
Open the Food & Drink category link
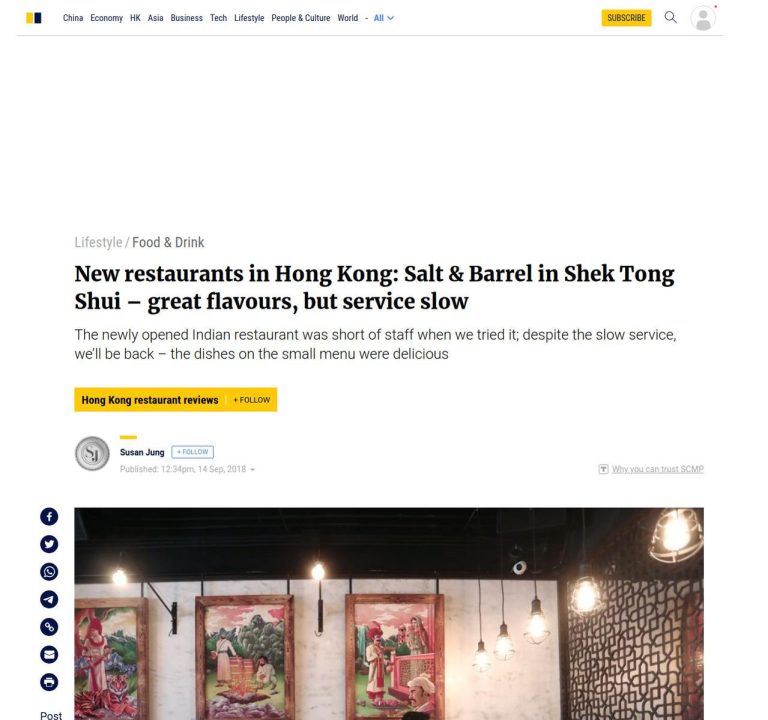pyautogui.click(x=168, y=242)
